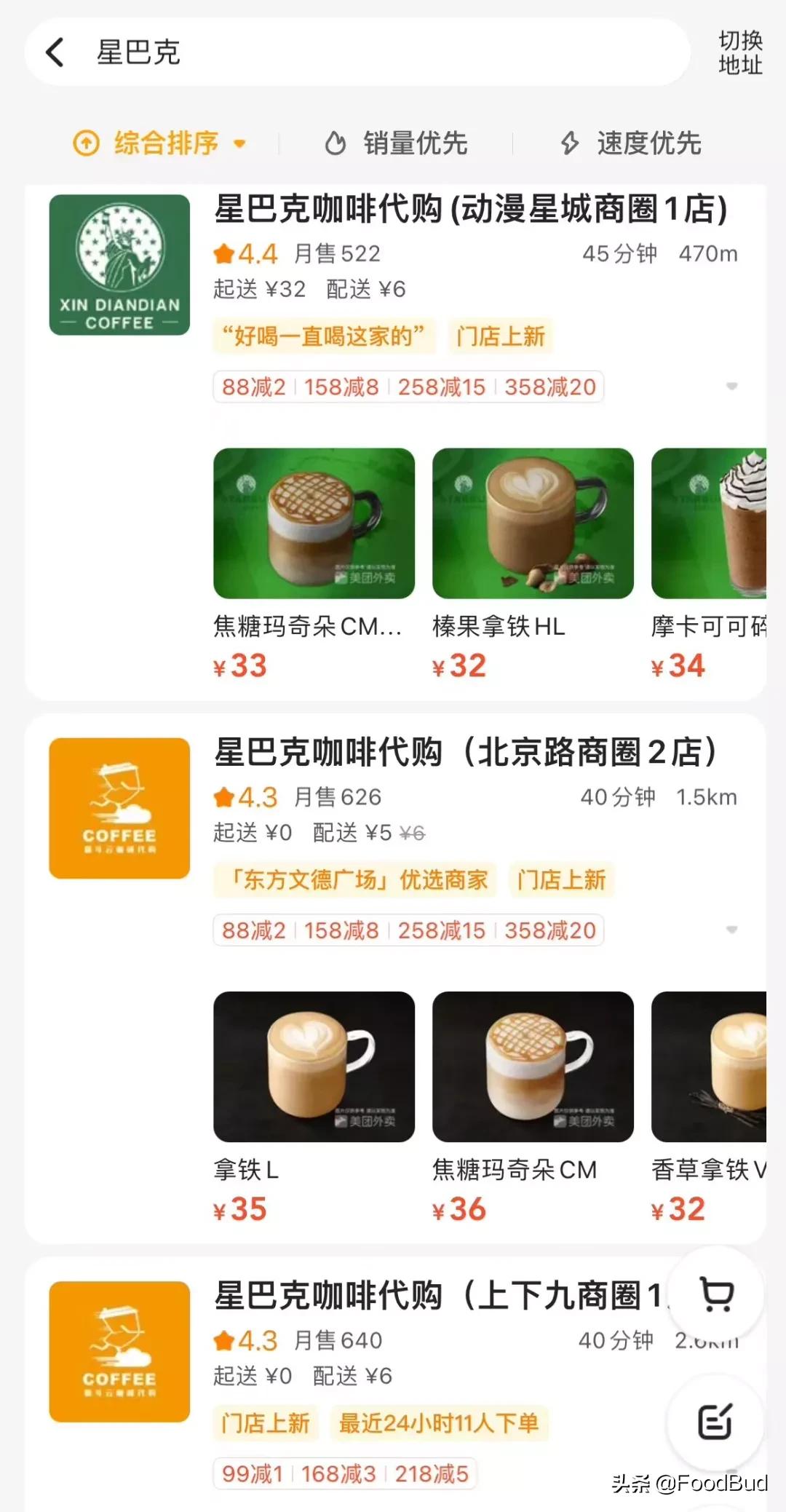This screenshot has height=1512, width=786.
Task: Select the flame icon for 销量优先 sorting
Action: point(334,143)
